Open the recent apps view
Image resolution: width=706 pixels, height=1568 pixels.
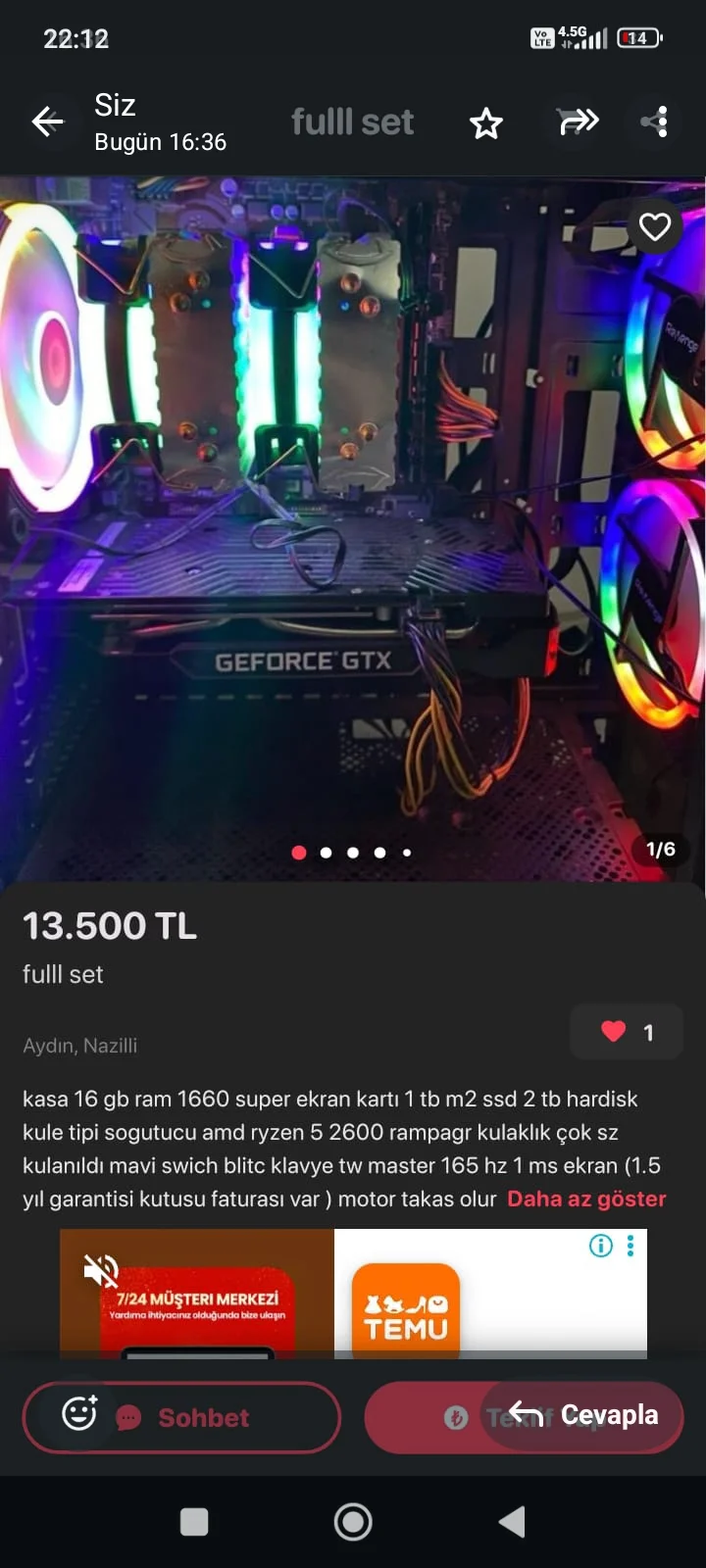tap(194, 1522)
